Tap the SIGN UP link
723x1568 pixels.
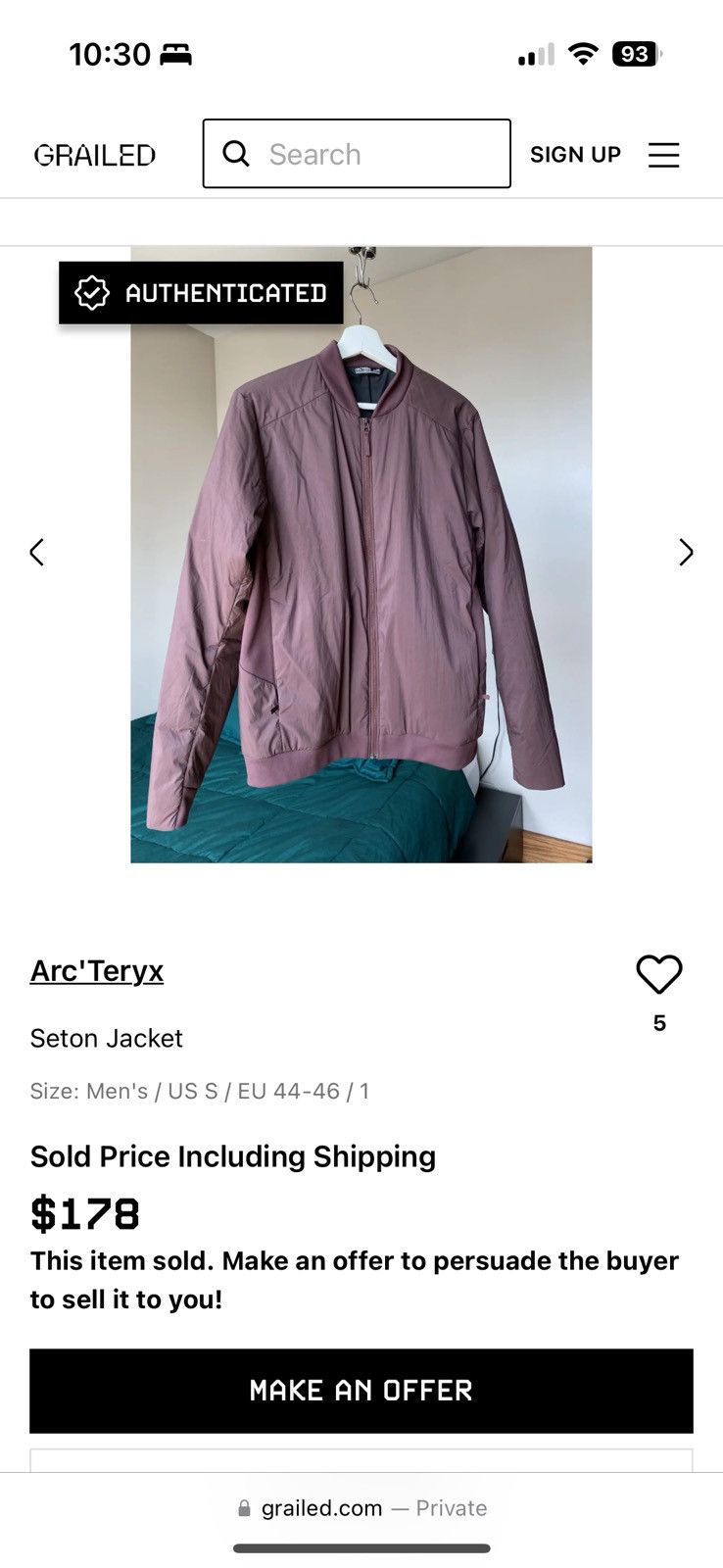pos(575,155)
